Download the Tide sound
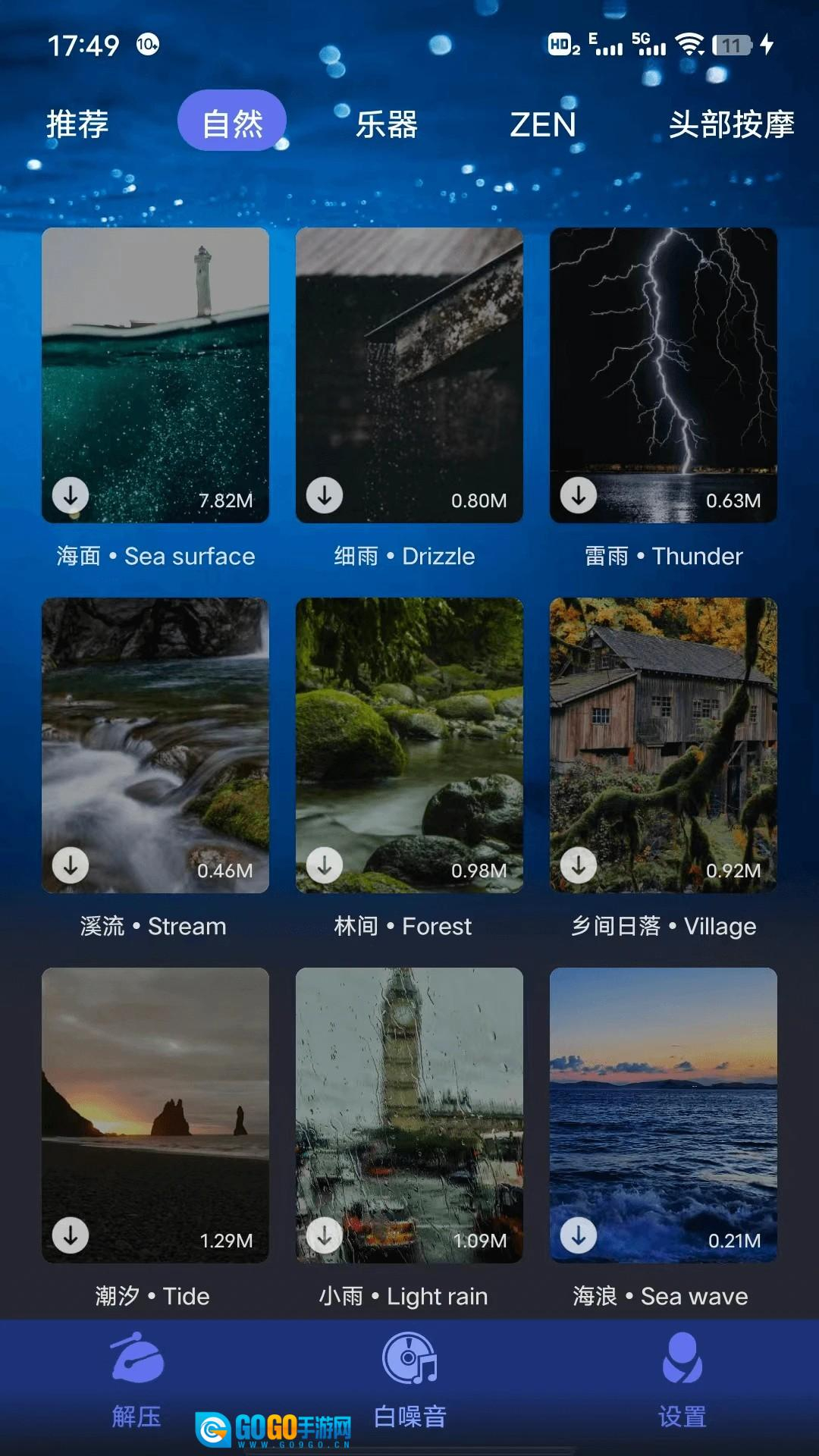 coord(71,1235)
